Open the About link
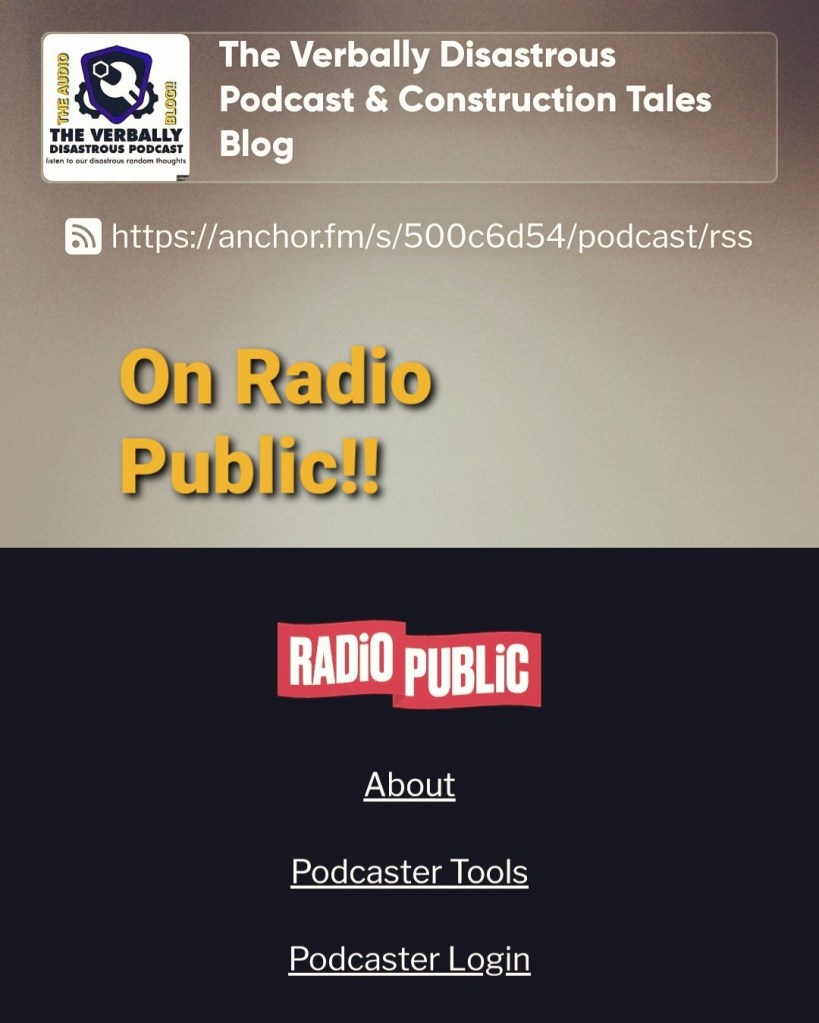Image resolution: width=819 pixels, height=1023 pixels. click(409, 785)
